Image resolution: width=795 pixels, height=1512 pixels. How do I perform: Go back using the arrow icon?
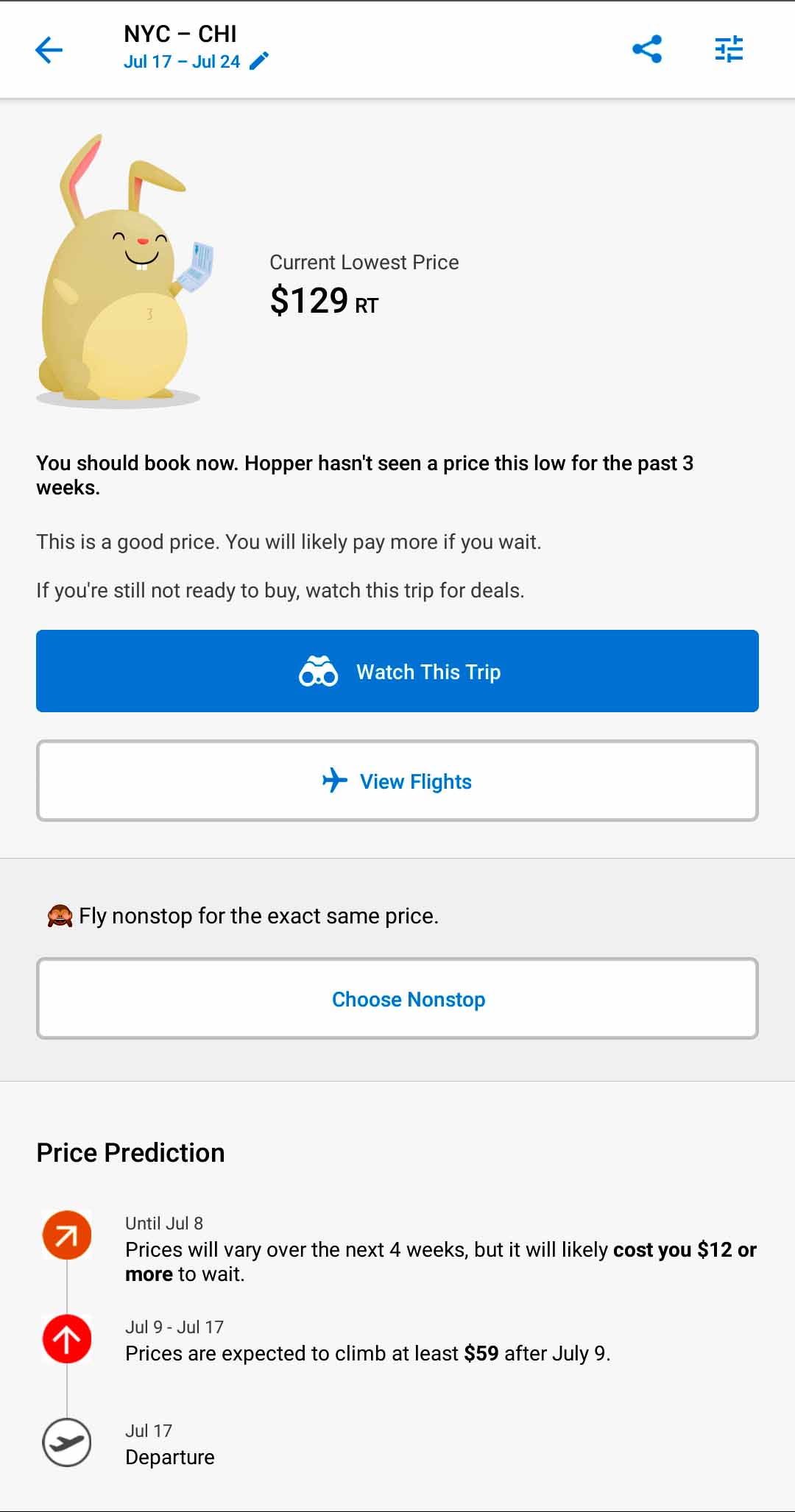pos(49,50)
